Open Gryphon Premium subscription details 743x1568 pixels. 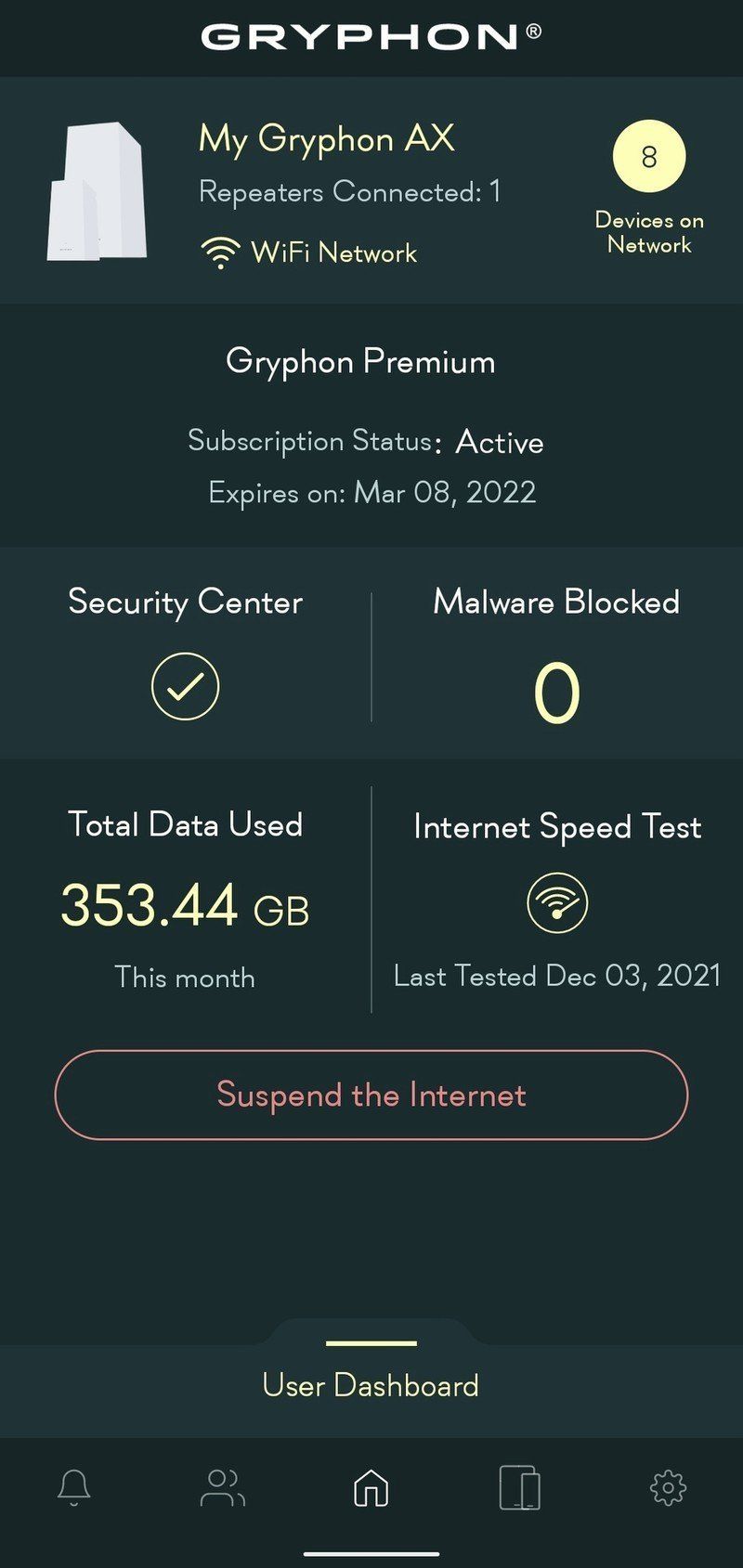click(362, 362)
